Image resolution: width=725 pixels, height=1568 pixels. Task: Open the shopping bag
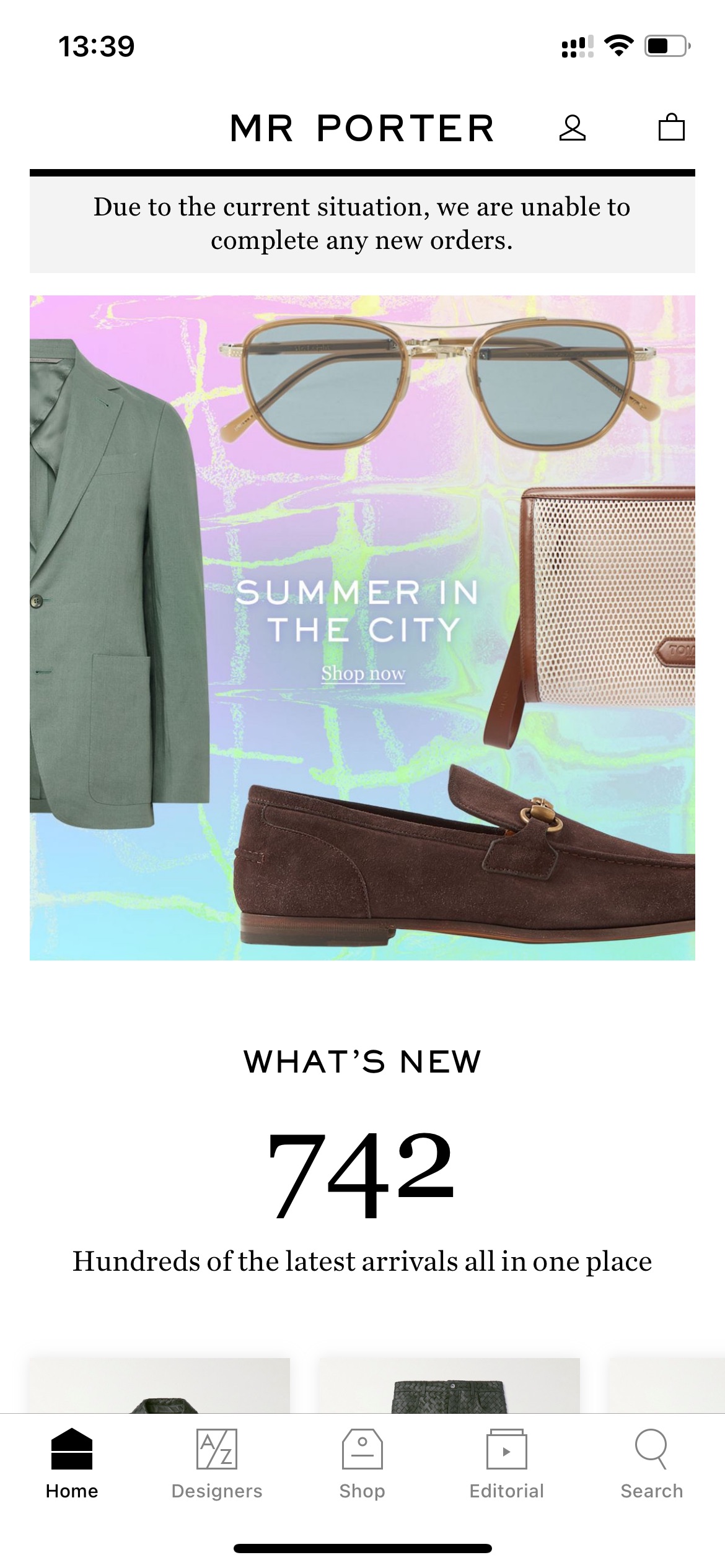tap(671, 128)
